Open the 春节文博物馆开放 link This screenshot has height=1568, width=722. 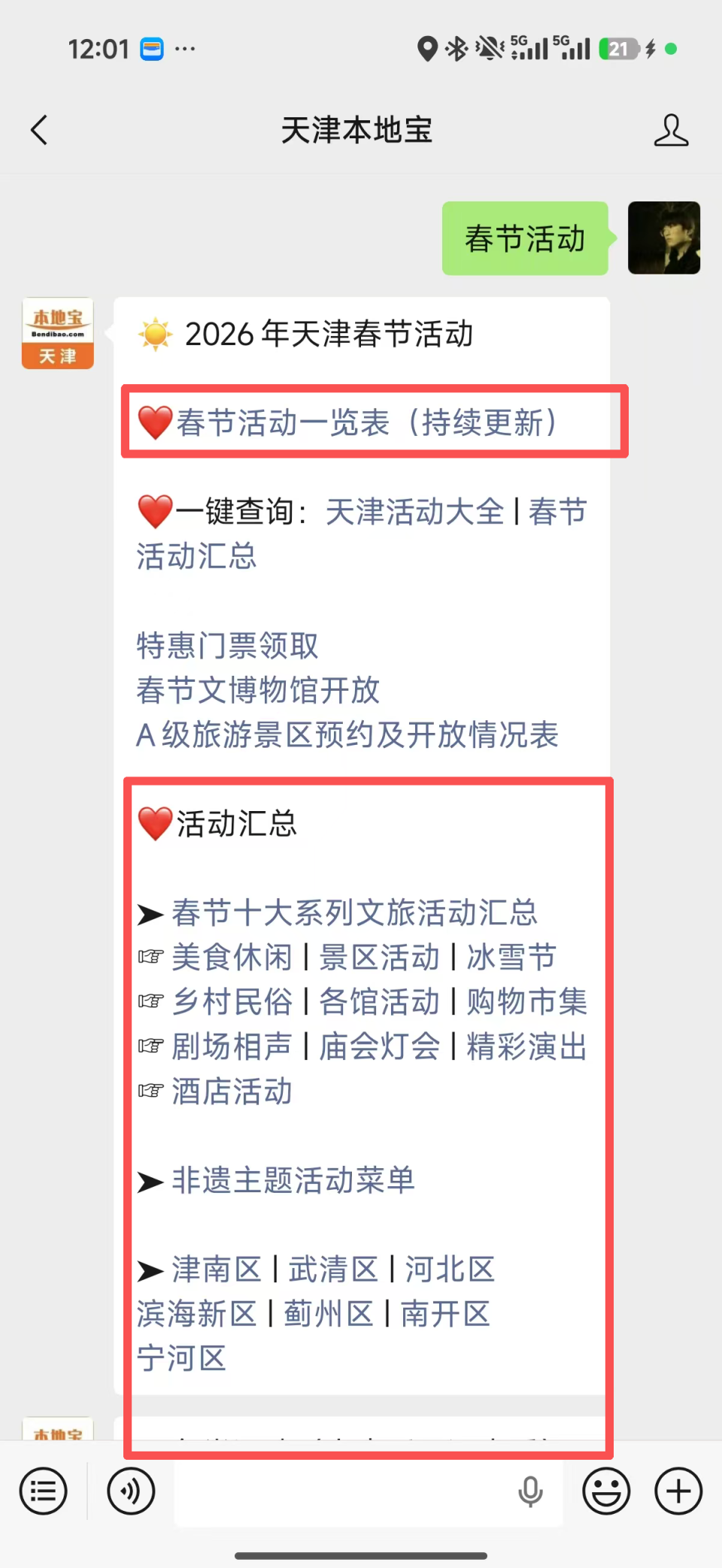(x=258, y=691)
